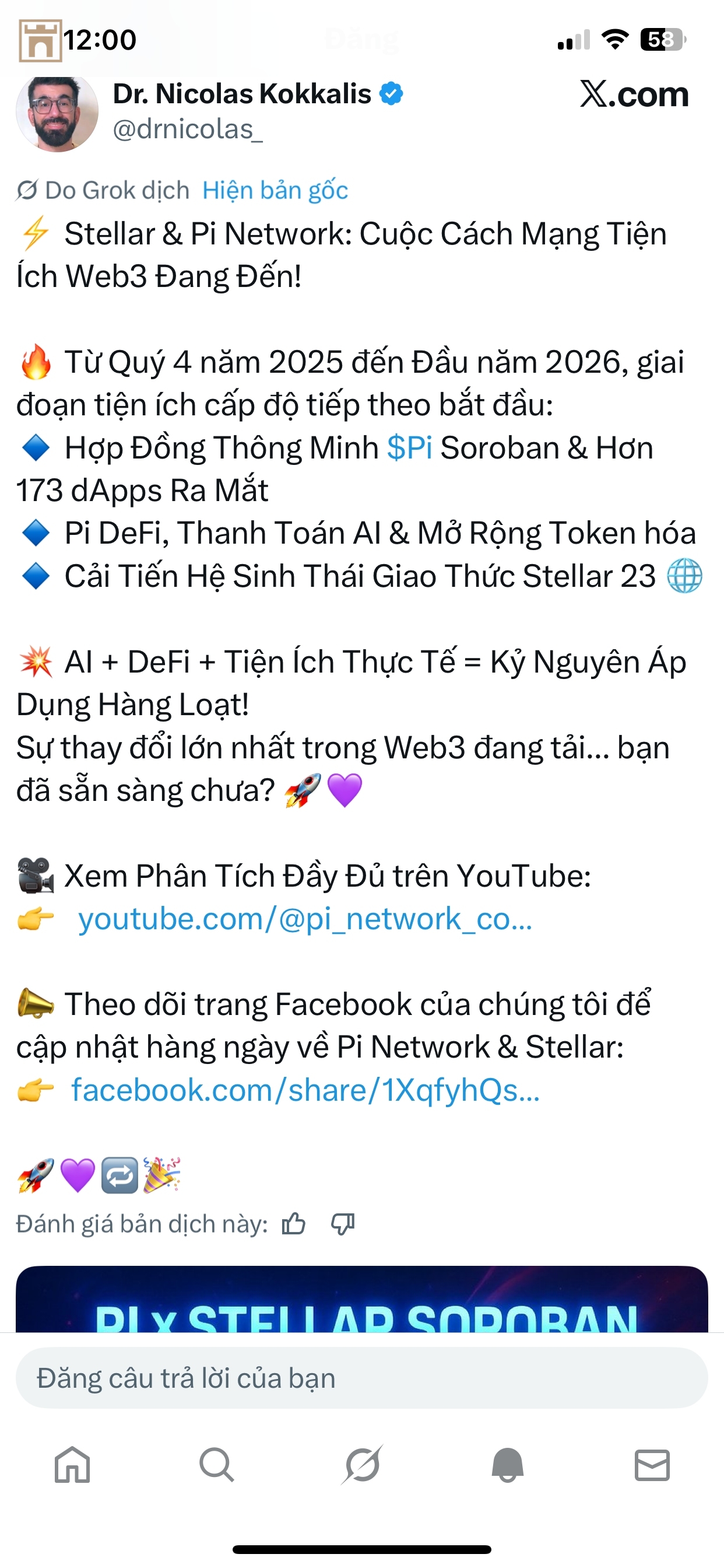This screenshot has width=724, height=1568.
Task: Rate this translation with thumbs down
Action: (x=343, y=1223)
